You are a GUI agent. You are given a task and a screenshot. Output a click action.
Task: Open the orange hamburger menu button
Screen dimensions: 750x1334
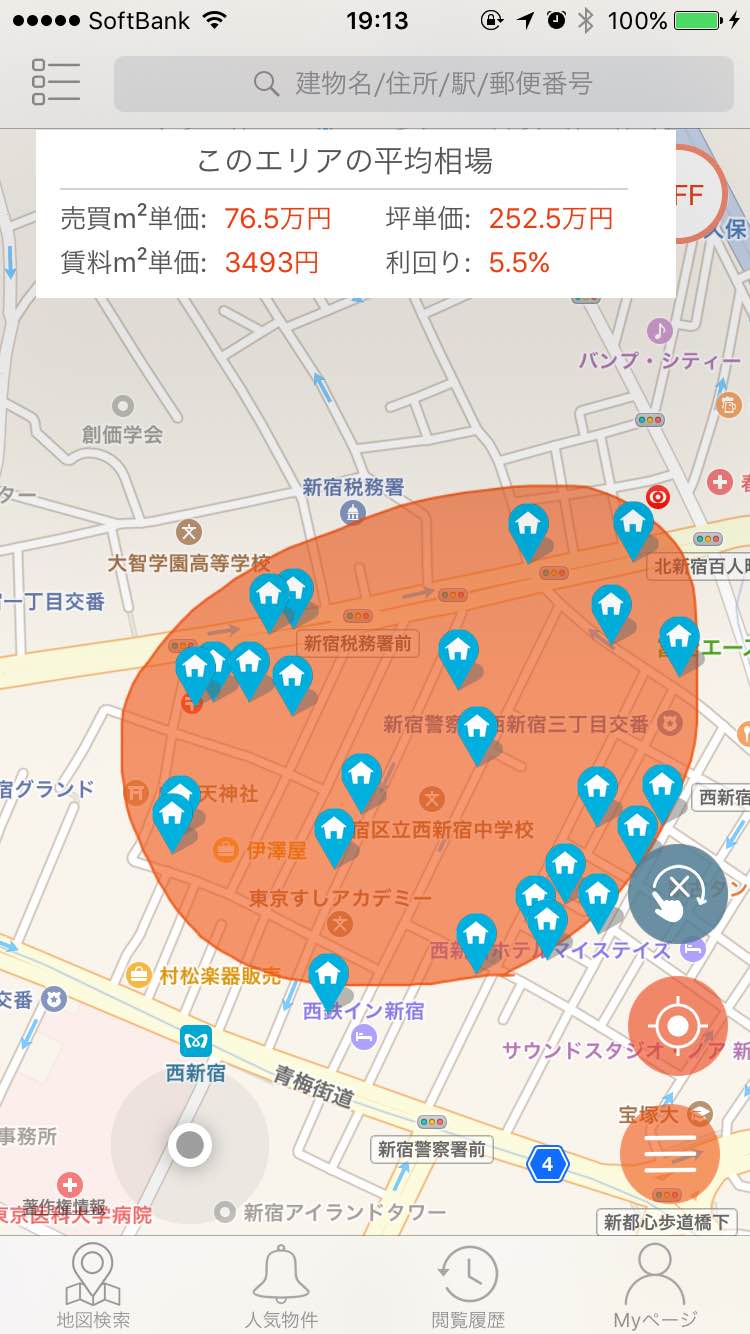point(669,1155)
